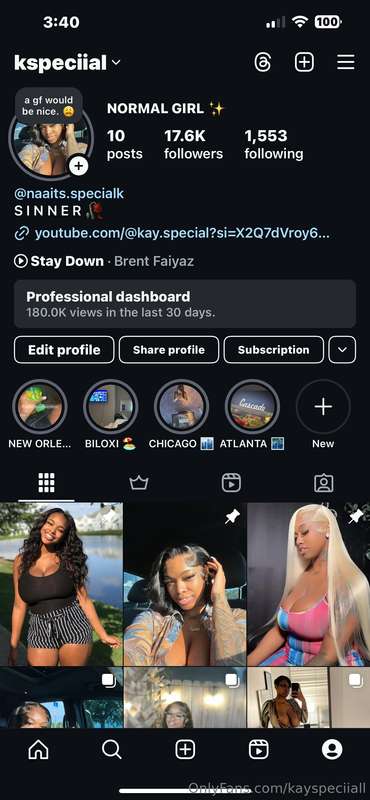Create a new post from the top plus icon
Image resolution: width=370 pixels, height=800 pixels.
(x=304, y=63)
